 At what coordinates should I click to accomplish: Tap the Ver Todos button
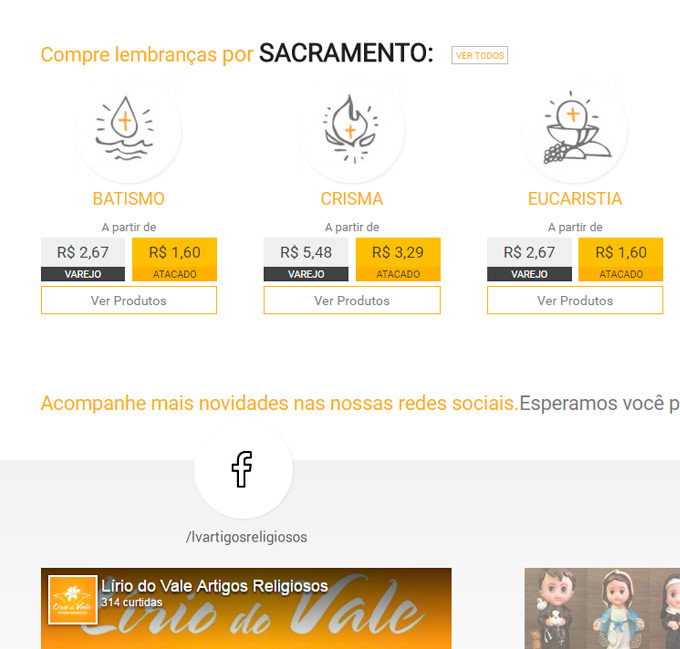479,55
